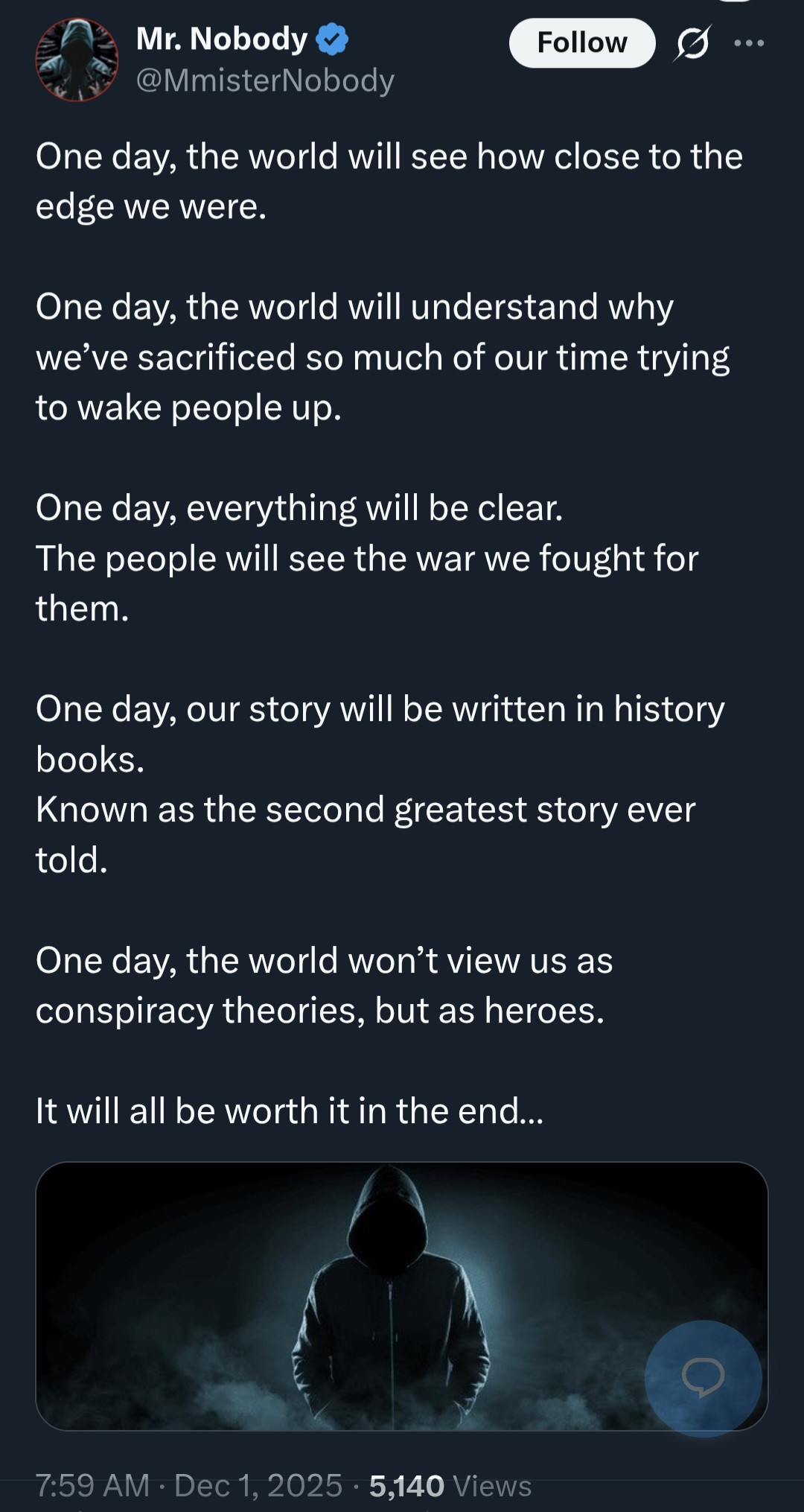Viewport: 804px width, 1512px height.
Task: View the post's 5,140 Views details
Action: coord(450,1485)
